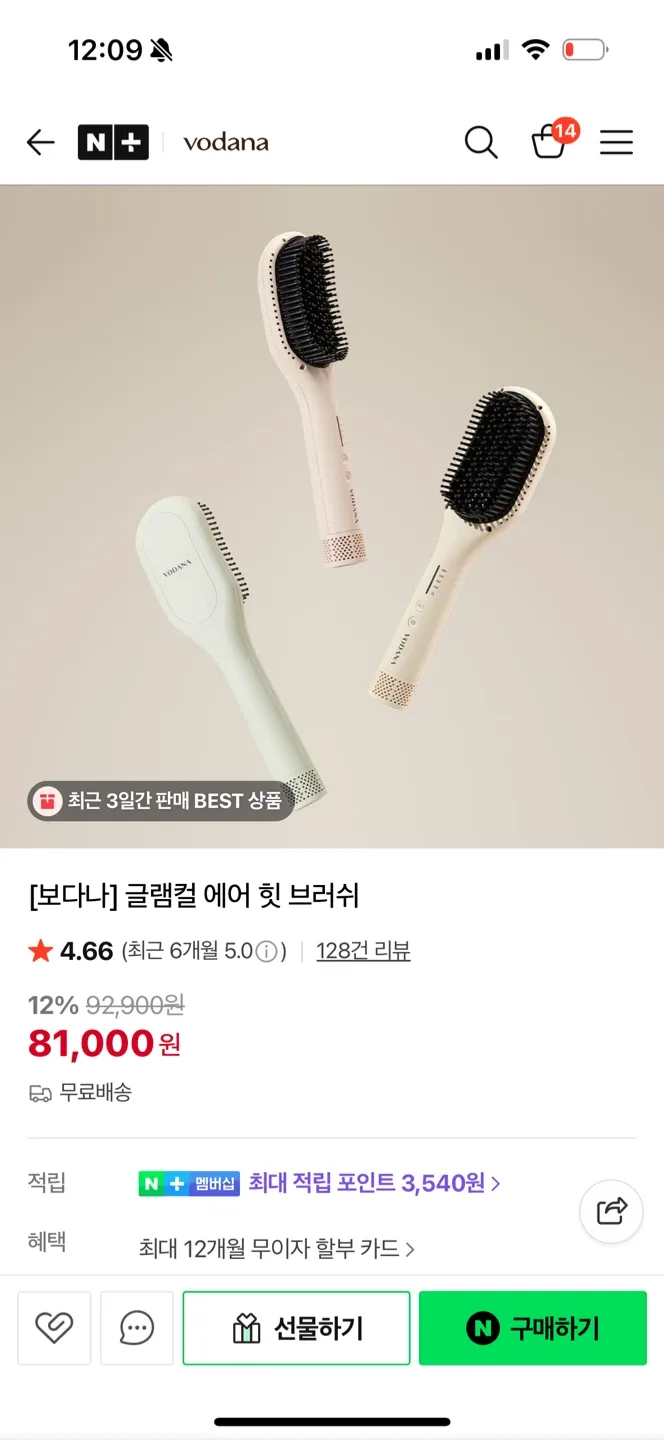View 최대 적립 포인트 3,540원 details
Screen dimensions: 664x1440
(373, 1183)
